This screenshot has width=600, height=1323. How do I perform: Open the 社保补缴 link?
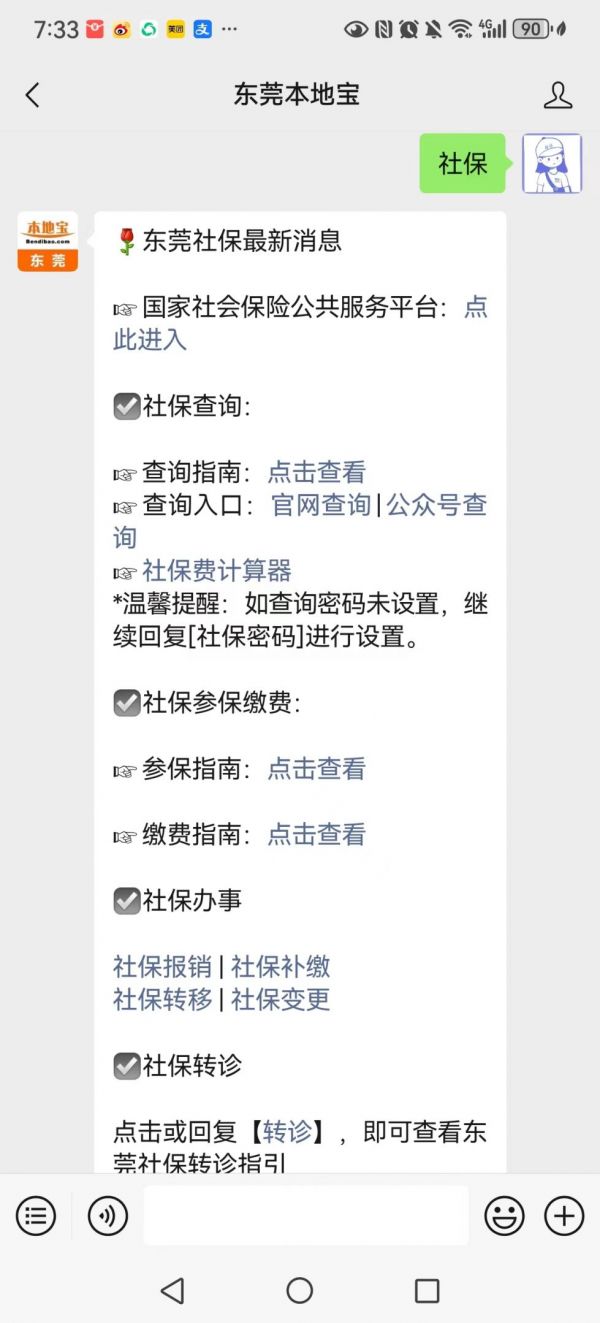tap(281, 967)
